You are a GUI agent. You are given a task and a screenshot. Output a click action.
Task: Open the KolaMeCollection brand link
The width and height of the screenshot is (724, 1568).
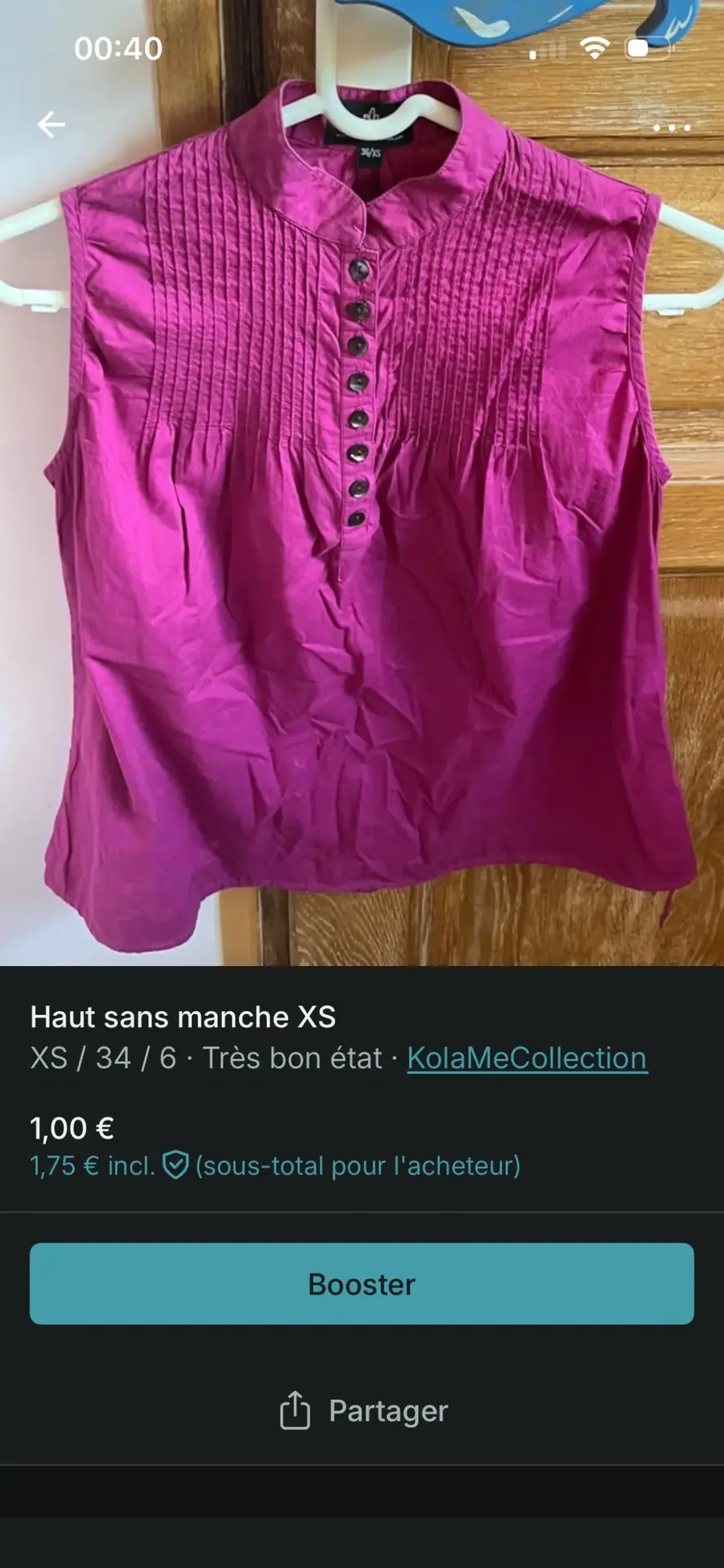coord(526,1058)
